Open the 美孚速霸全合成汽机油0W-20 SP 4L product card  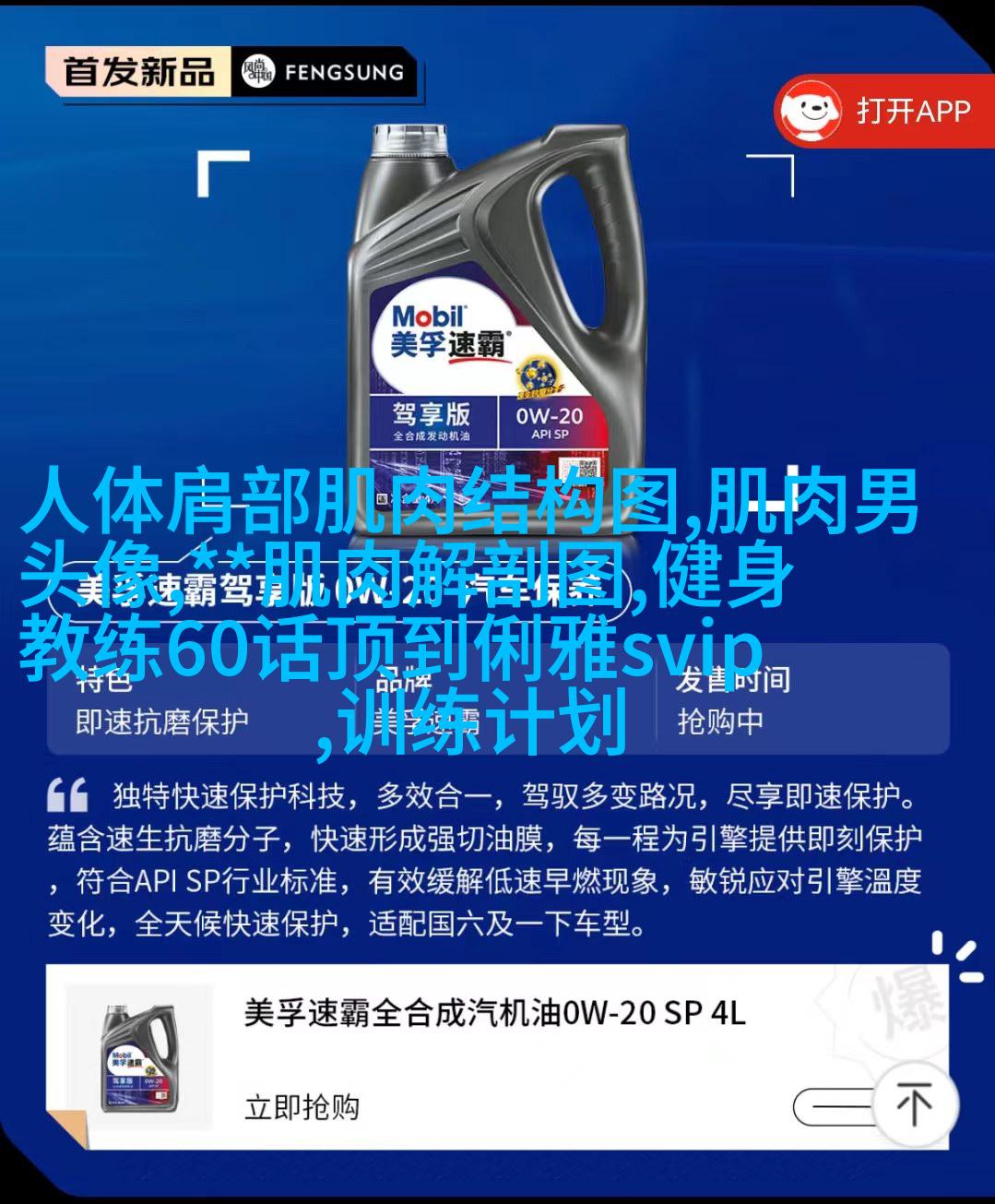tap(494, 1013)
